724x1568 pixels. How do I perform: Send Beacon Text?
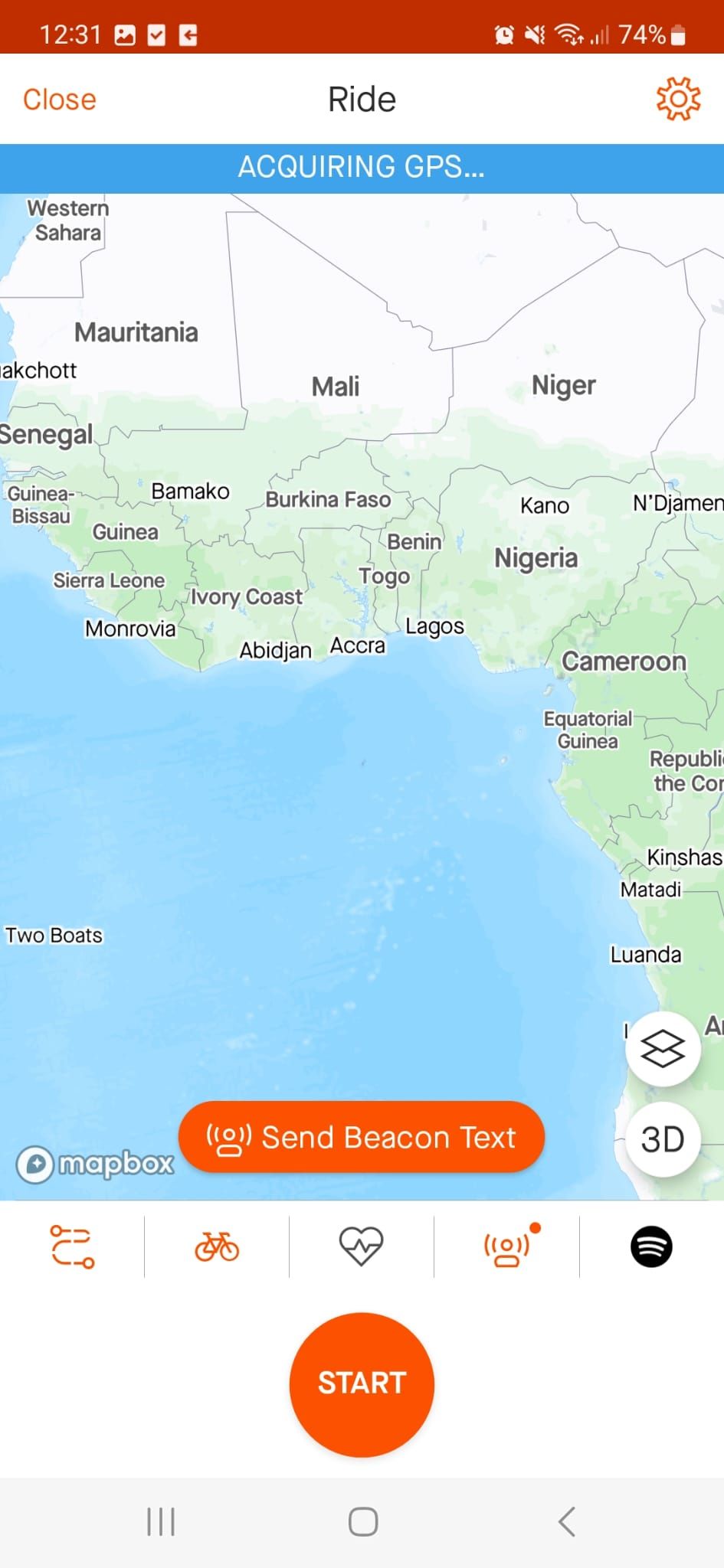pos(362,1138)
